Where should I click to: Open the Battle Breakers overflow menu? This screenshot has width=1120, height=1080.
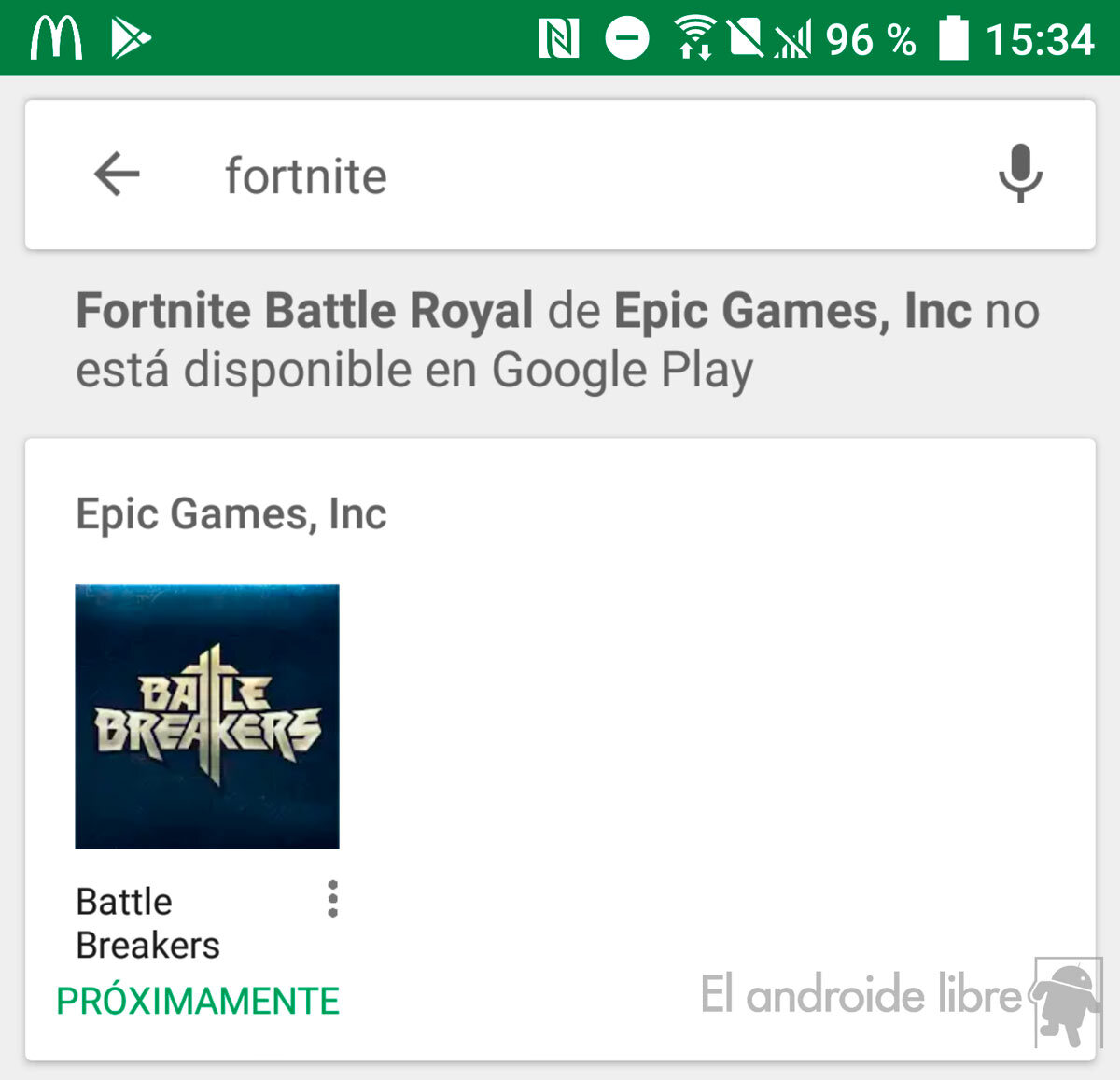pyautogui.click(x=332, y=899)
